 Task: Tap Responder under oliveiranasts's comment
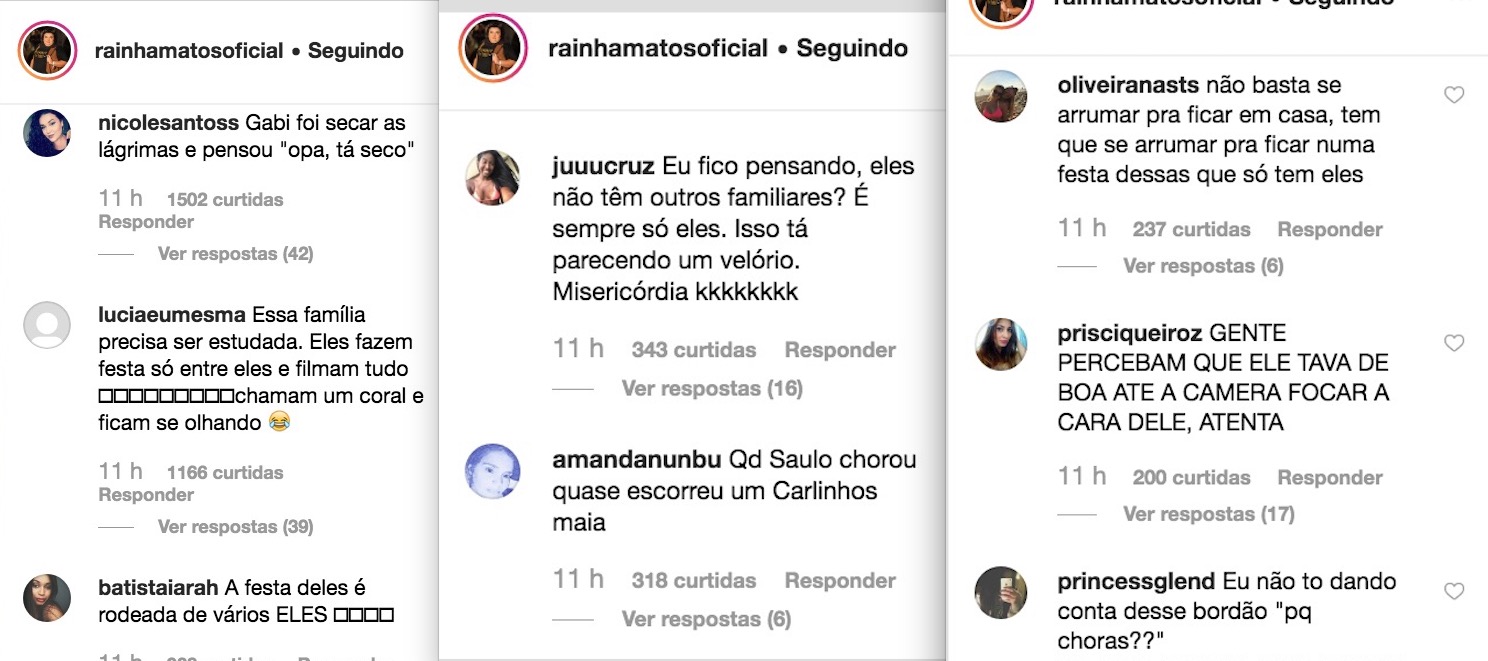pos(1330,229)
